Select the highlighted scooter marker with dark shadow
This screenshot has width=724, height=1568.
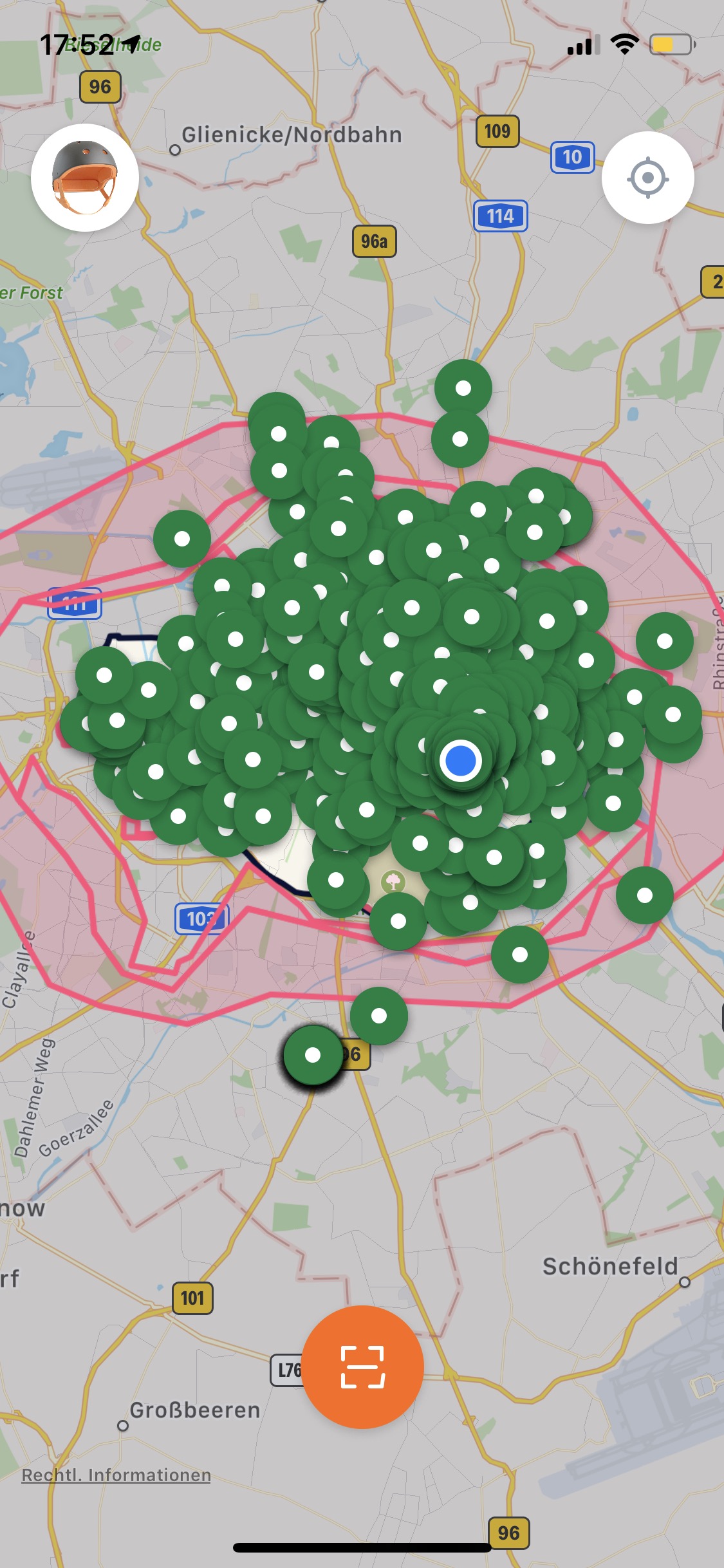tap(313, 1055)
